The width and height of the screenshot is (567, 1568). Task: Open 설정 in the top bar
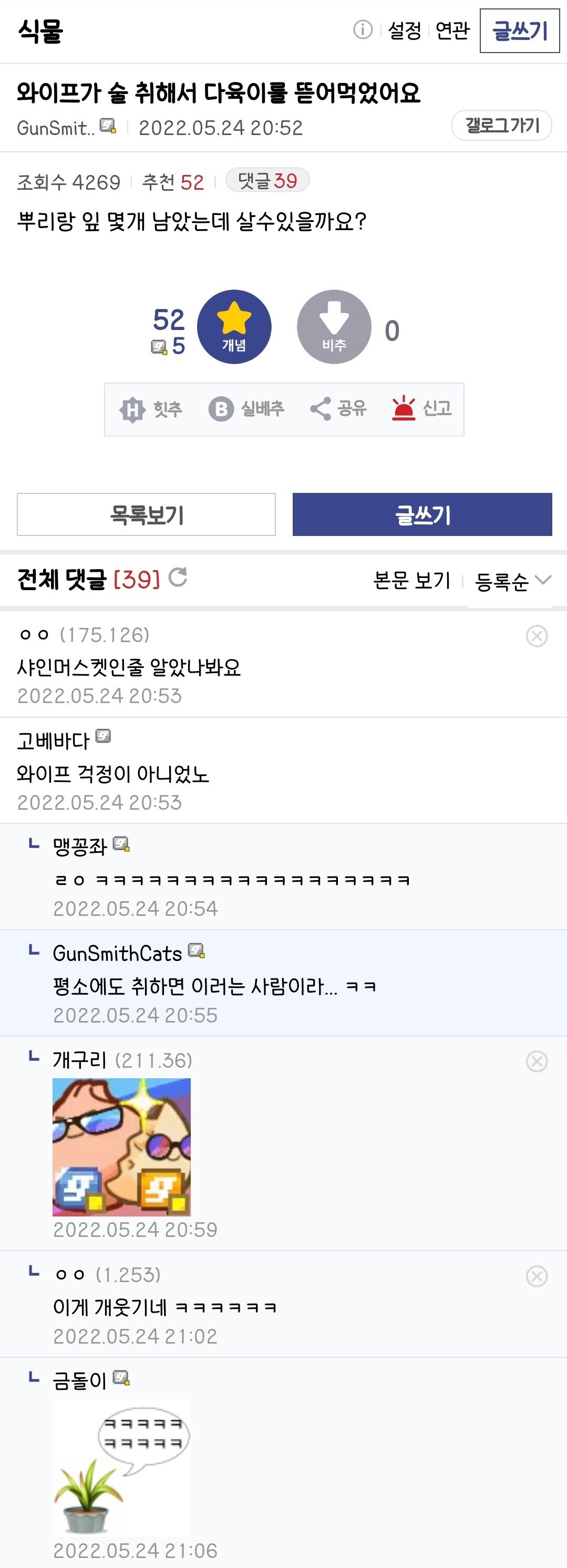(405, 30)
